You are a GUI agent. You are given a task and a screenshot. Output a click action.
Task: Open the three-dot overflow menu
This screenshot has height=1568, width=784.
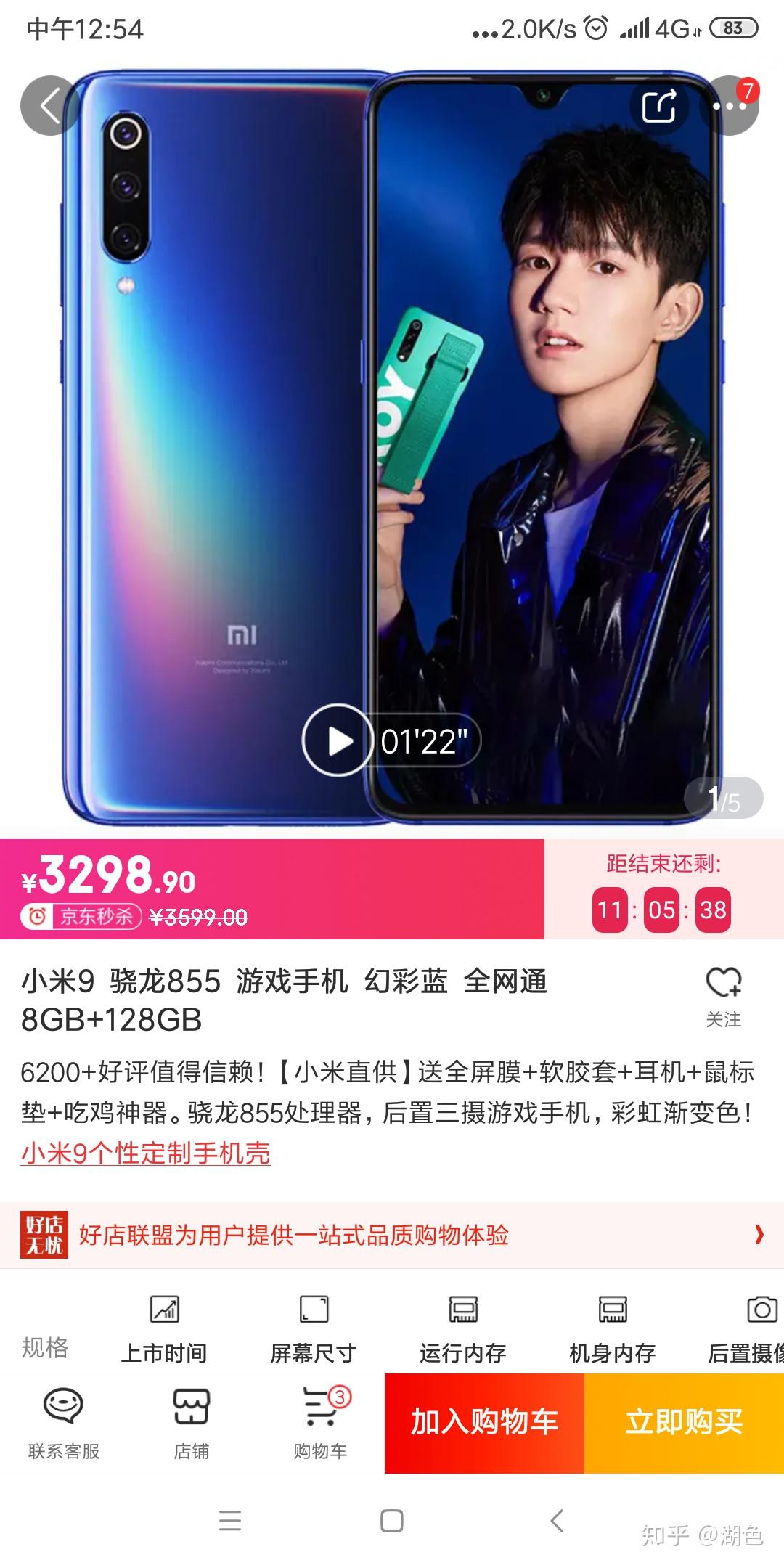(729, 106)
